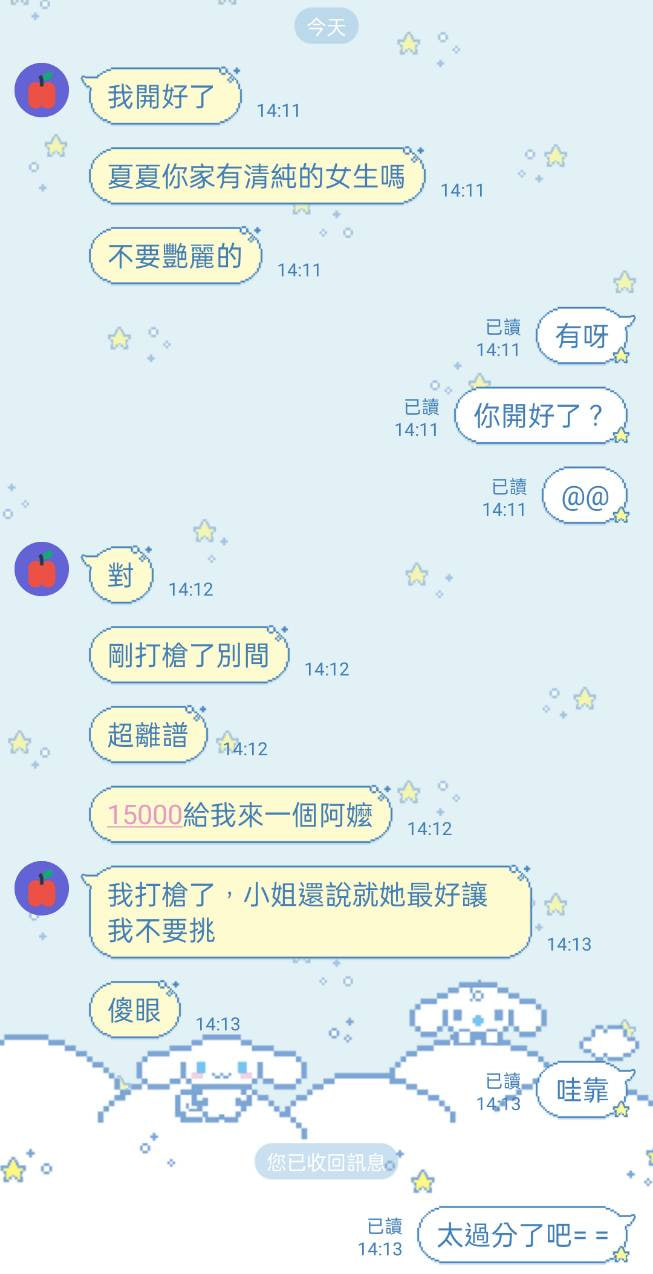Tap the apple avatar beside 我開好了
The image size is (653, 1274).
pos(42,91)
